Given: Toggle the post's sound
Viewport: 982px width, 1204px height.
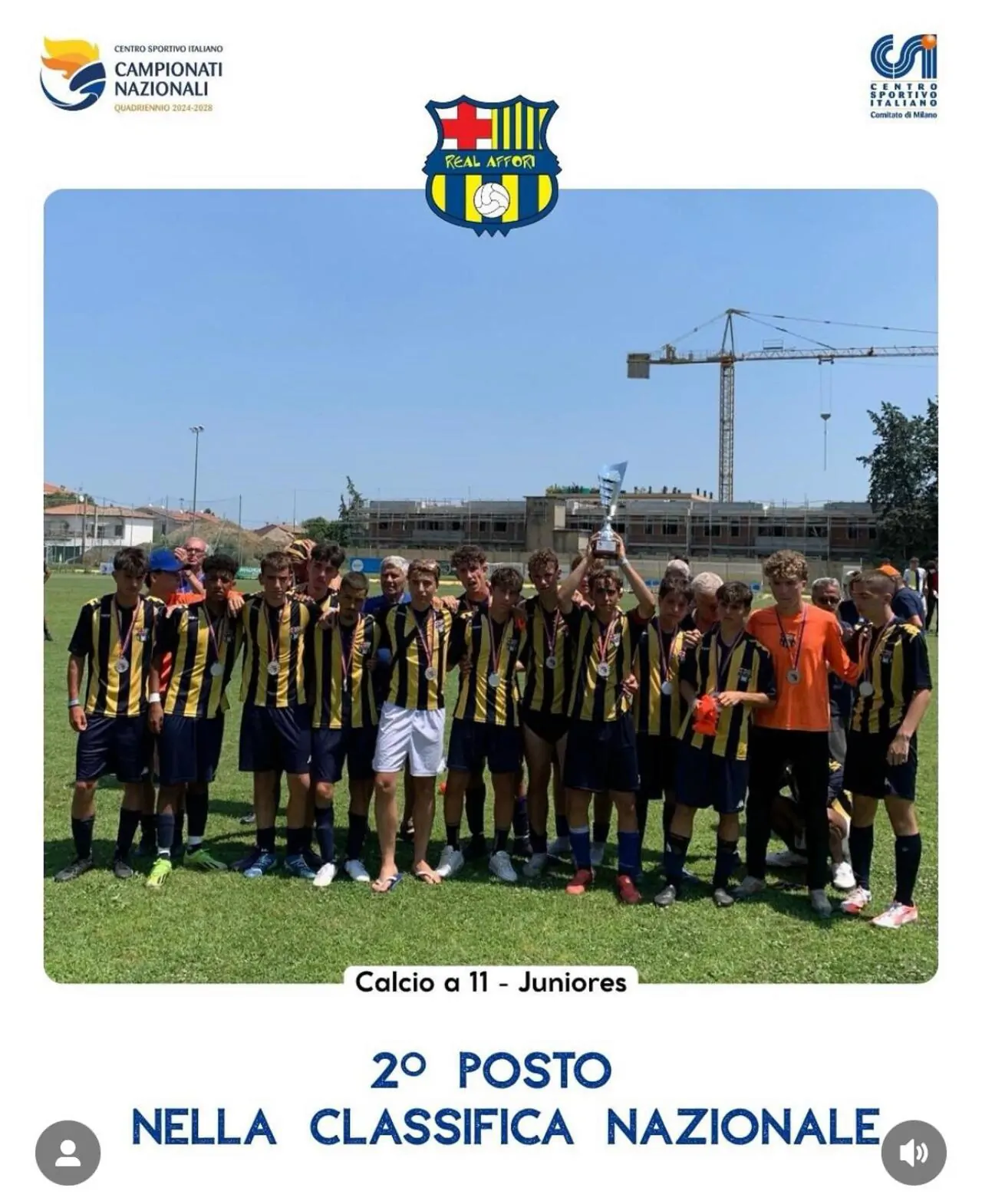Looking at the screenshot, I should coord(913,1153).
